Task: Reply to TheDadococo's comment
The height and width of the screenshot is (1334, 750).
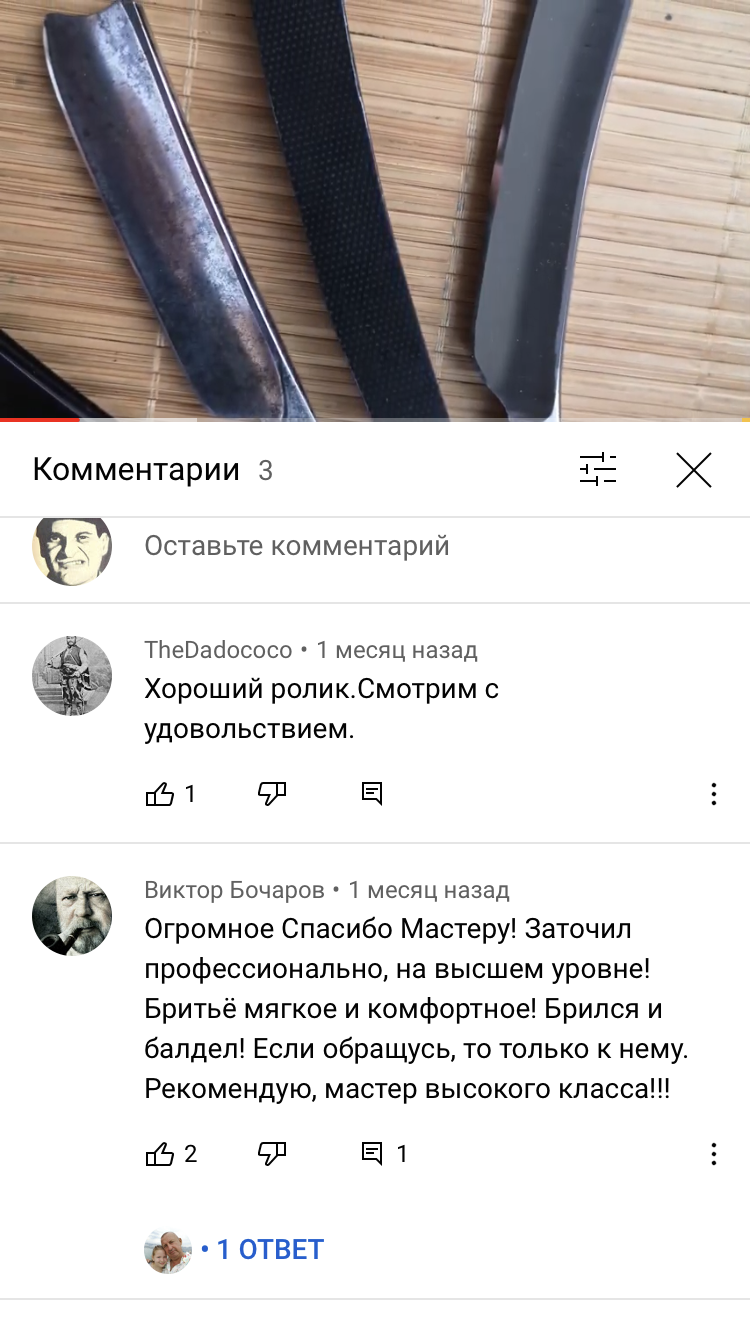Action: [x=372, y=794]
